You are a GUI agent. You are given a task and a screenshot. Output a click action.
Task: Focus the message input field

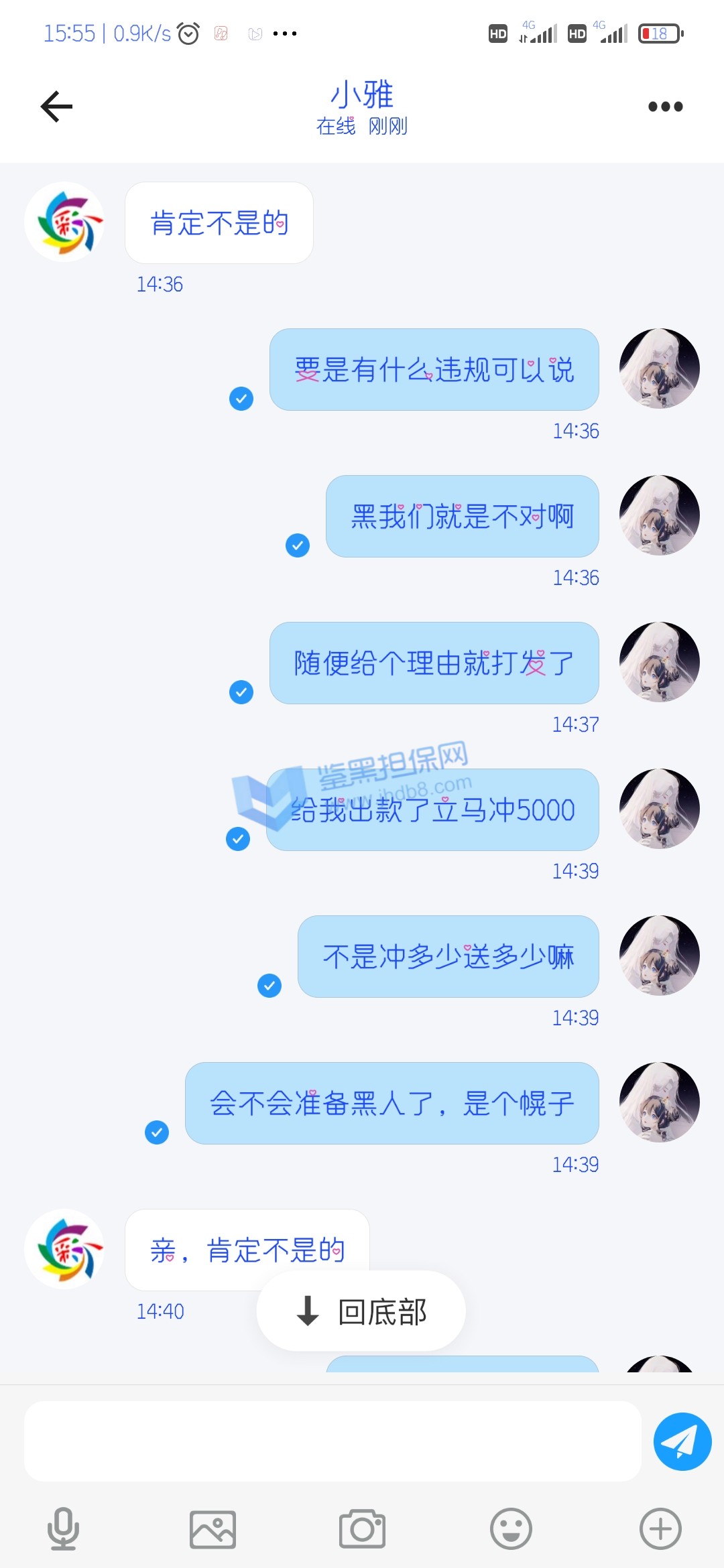333,1441
